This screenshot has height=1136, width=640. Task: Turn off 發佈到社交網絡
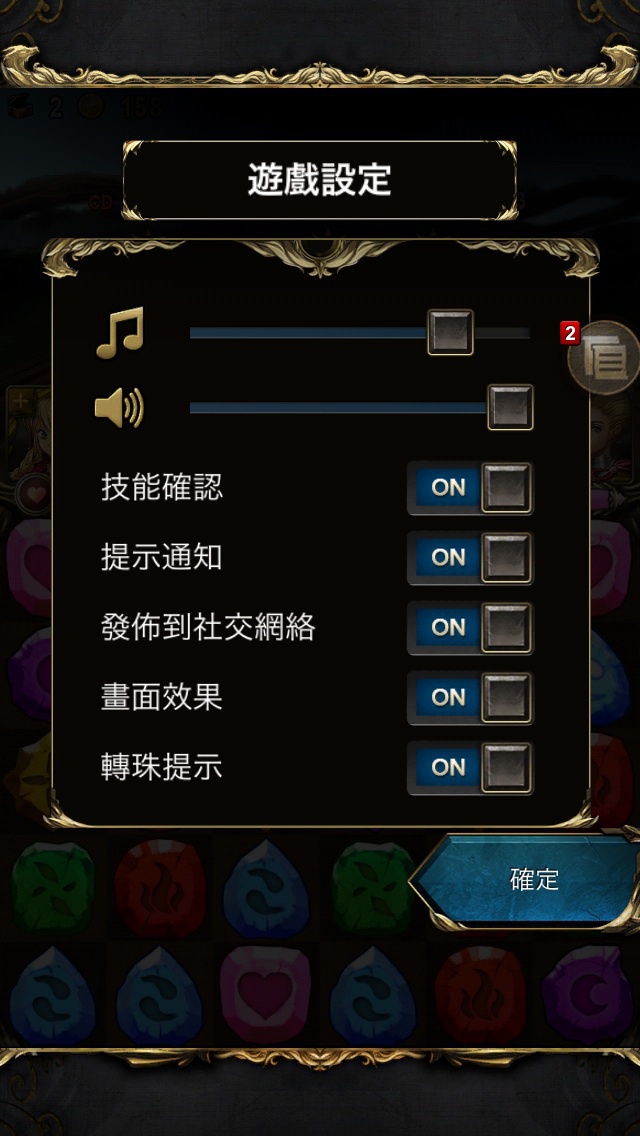click(x=470, y=627)
